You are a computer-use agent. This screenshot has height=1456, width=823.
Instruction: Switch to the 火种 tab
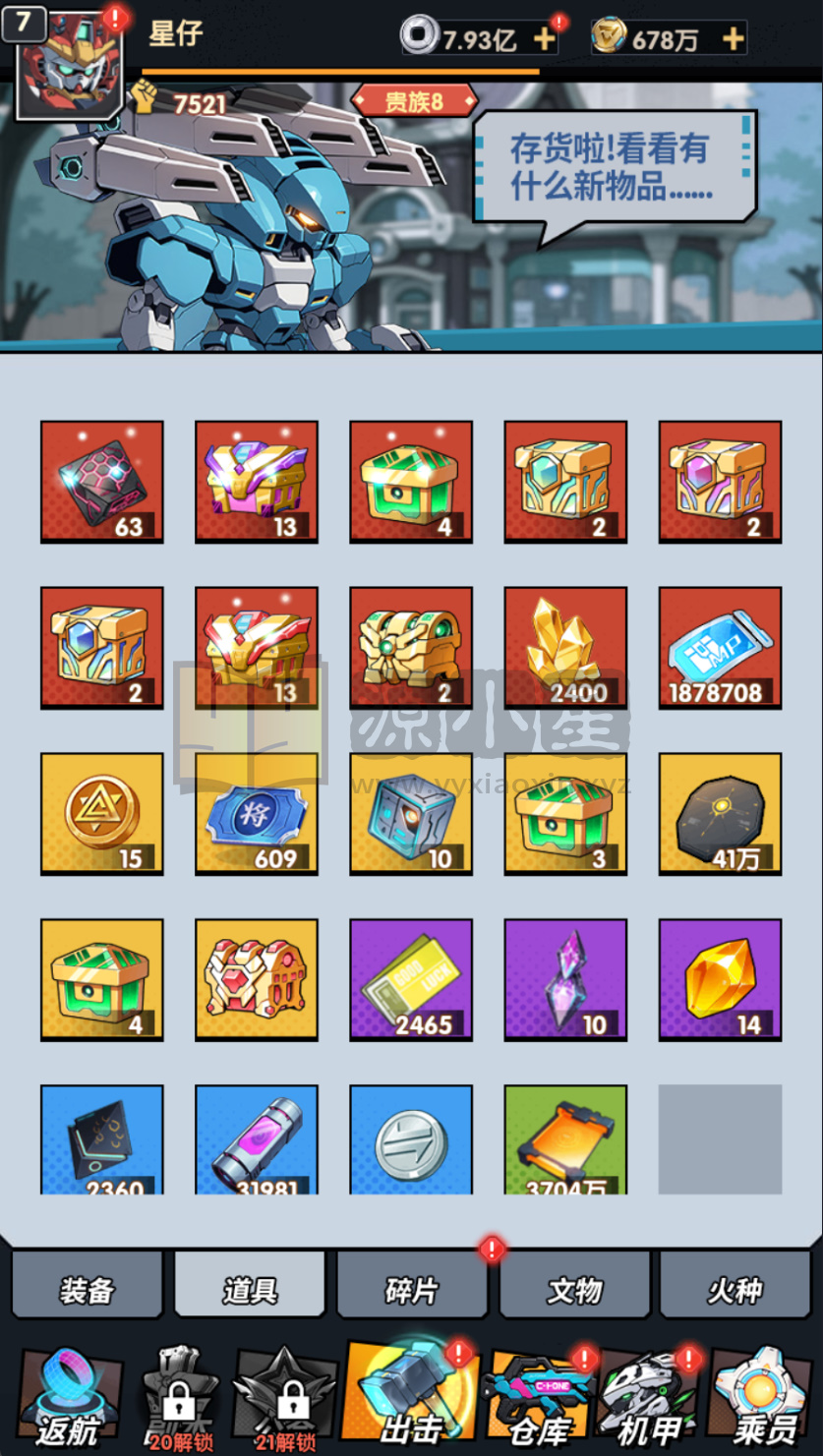735,1289
